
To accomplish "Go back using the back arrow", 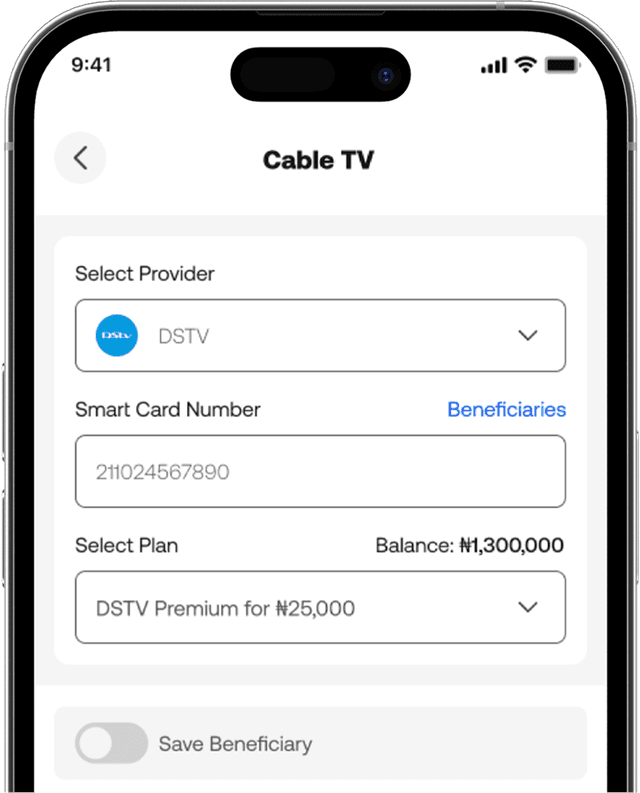I will tap(80, 158).
